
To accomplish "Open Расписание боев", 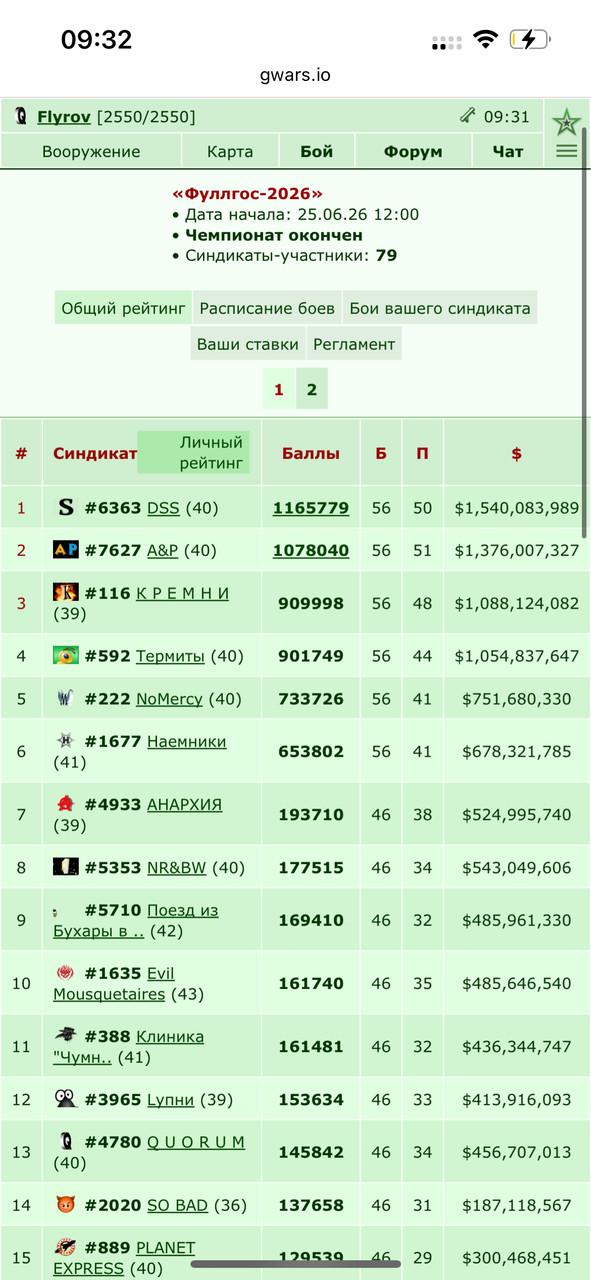I will pyautogui.click(x=268, y=308).
